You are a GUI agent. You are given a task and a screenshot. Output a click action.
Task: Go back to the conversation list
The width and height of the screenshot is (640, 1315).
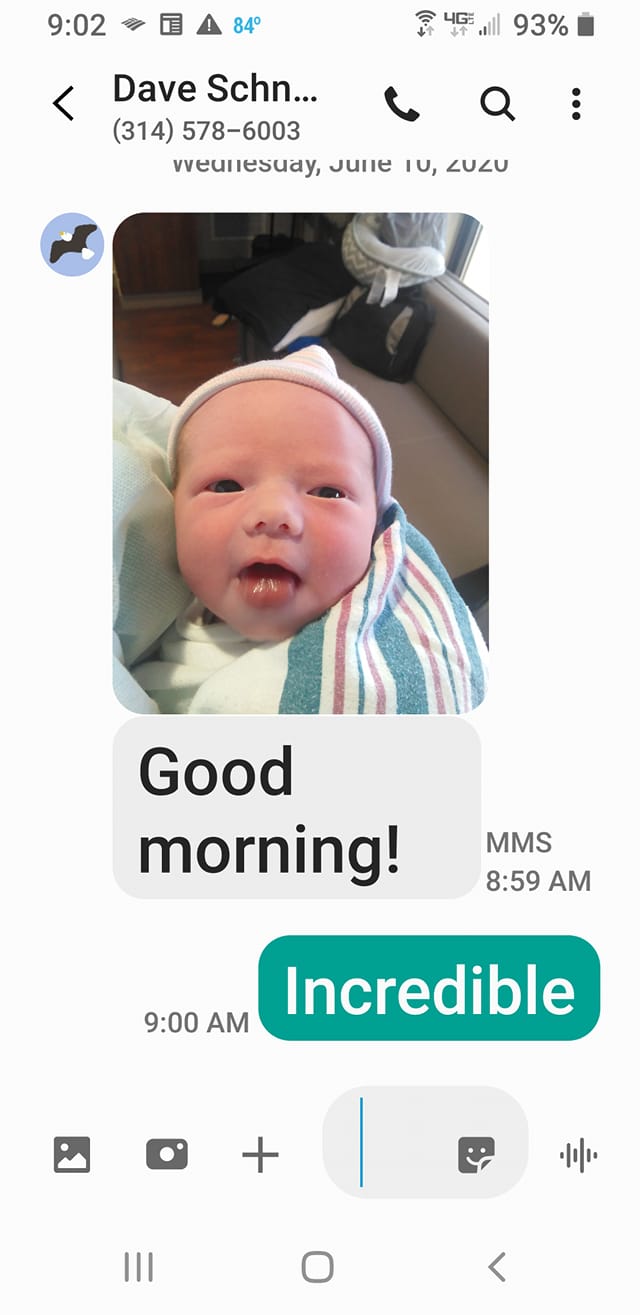point(63,104)
